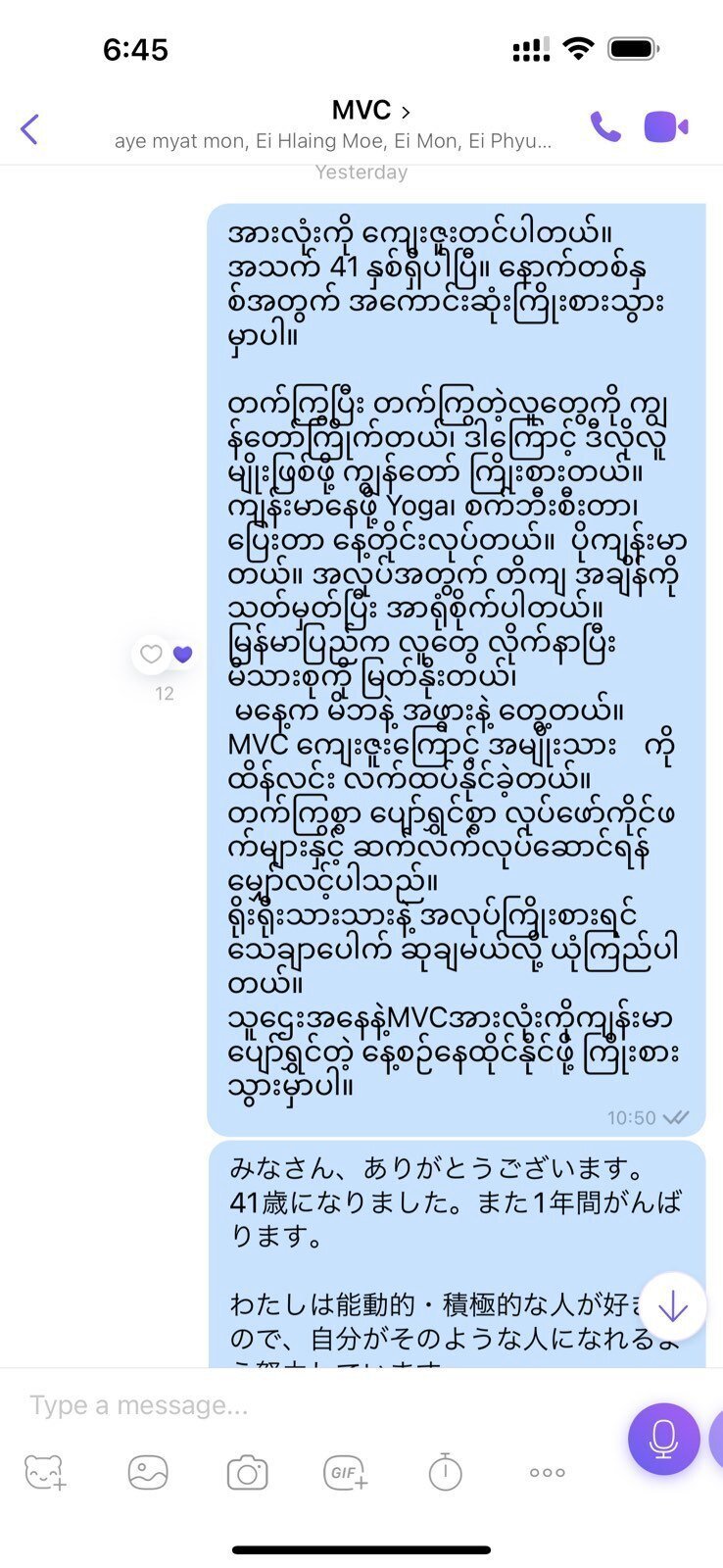Start a video call with the group
The width and height of the screenshot is (723, 1568).
click(665, 127)
